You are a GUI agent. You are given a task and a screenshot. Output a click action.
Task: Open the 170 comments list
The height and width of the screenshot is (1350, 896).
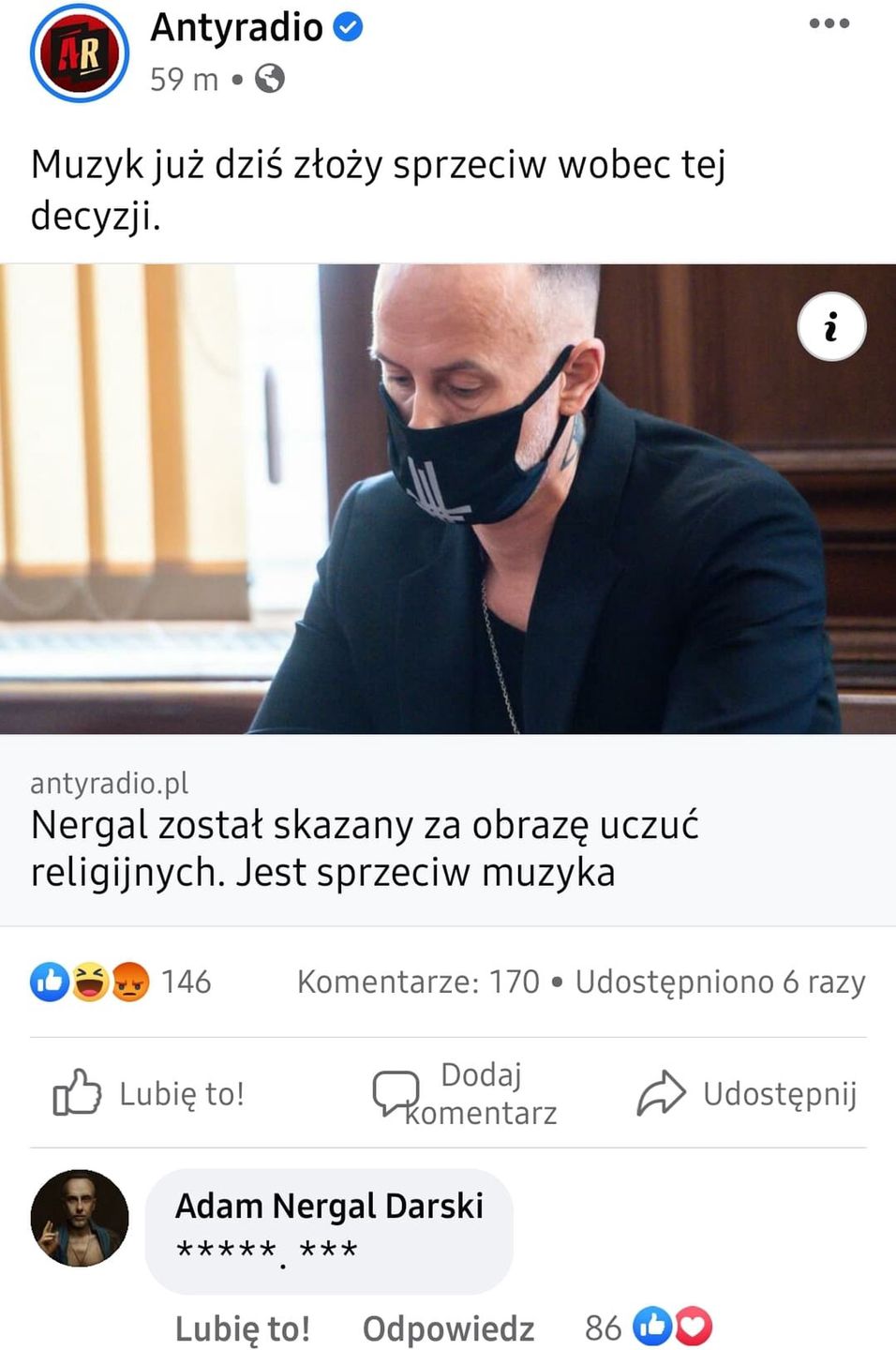pos(418,982)
